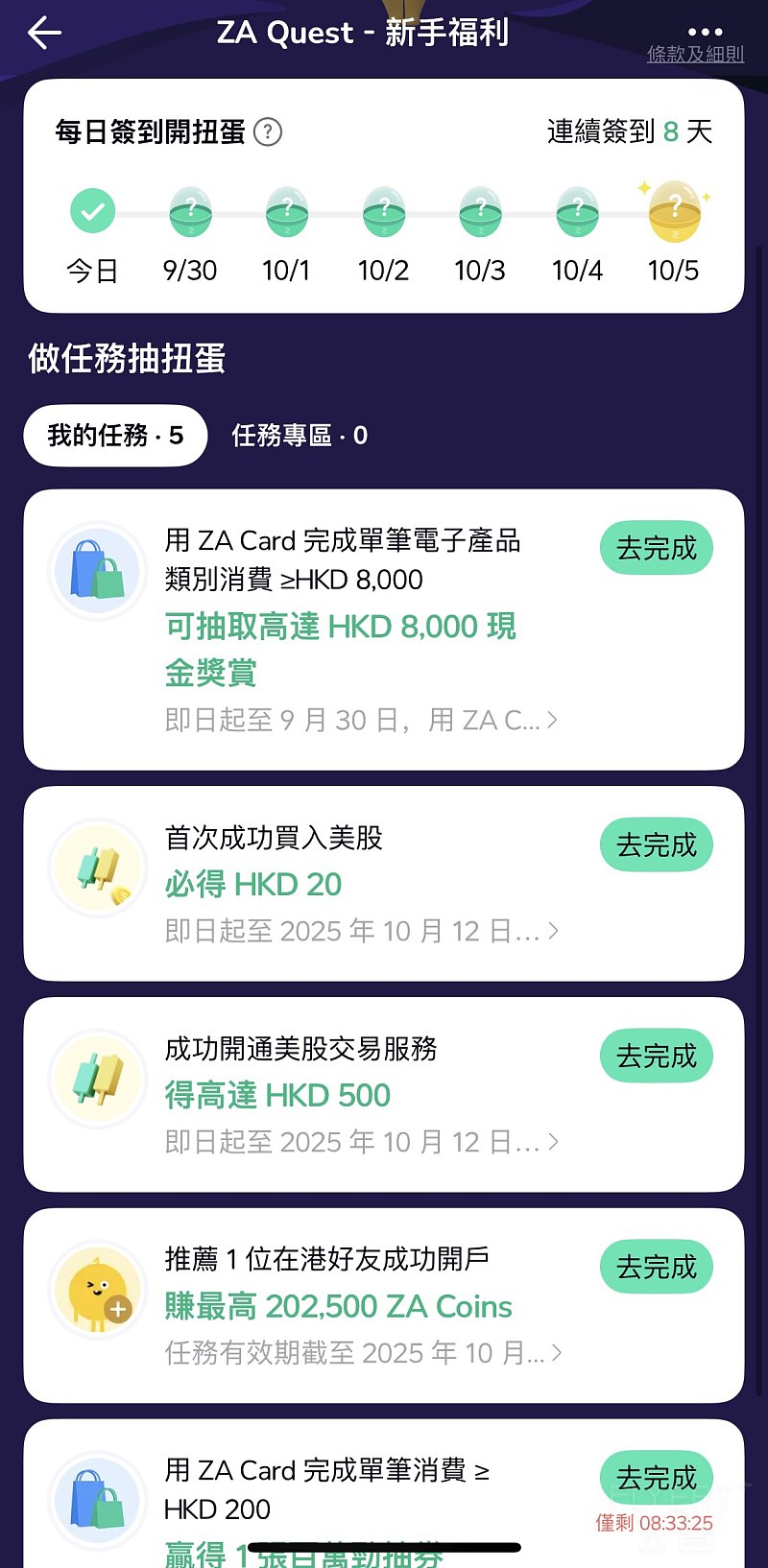The image size is (768, 1568).
Task: Tap 去完成 for electronics HKD 8,000 spending task
Action: tap(657, 548)
